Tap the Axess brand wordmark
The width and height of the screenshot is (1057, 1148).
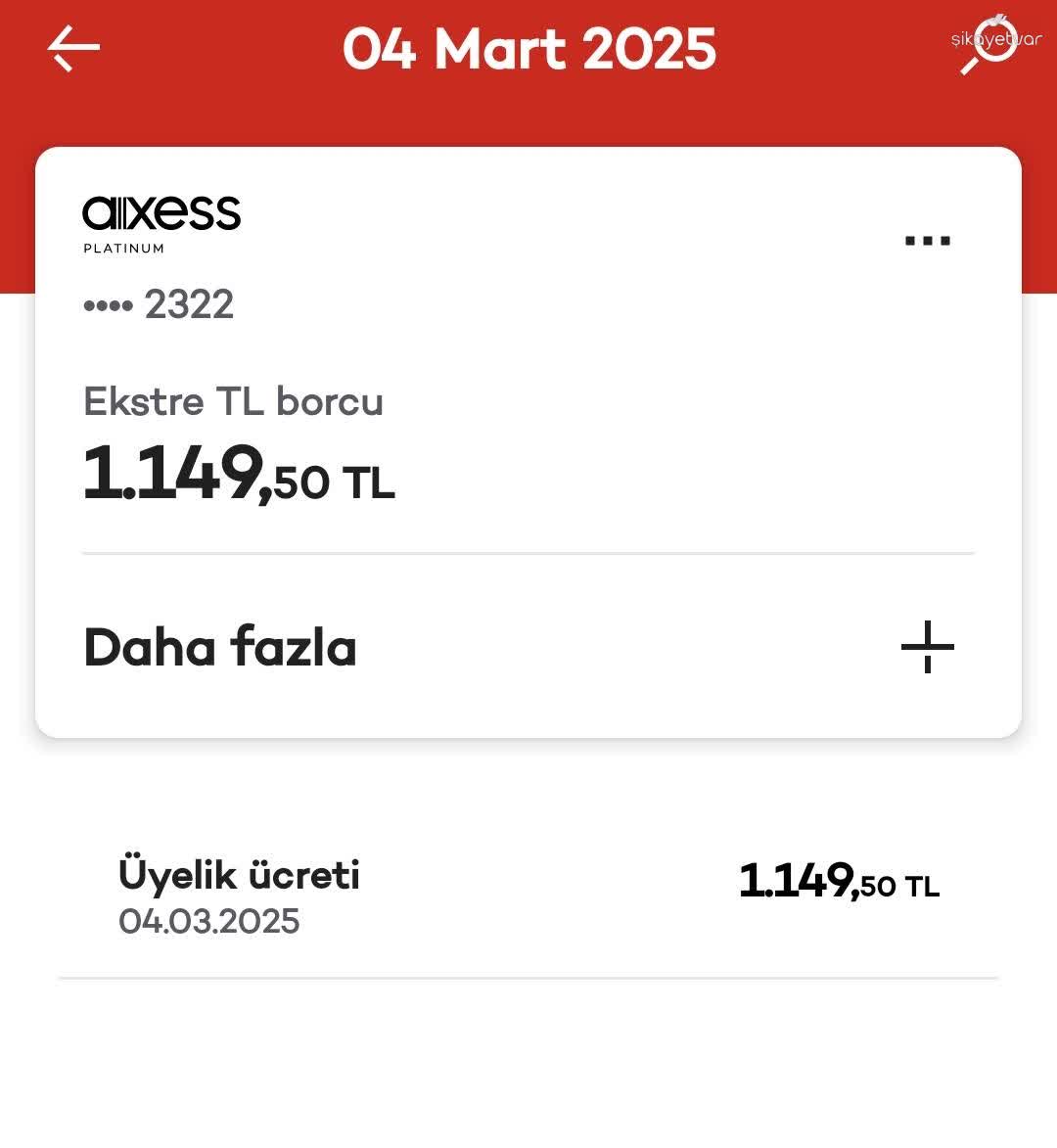tap(161, 210)
